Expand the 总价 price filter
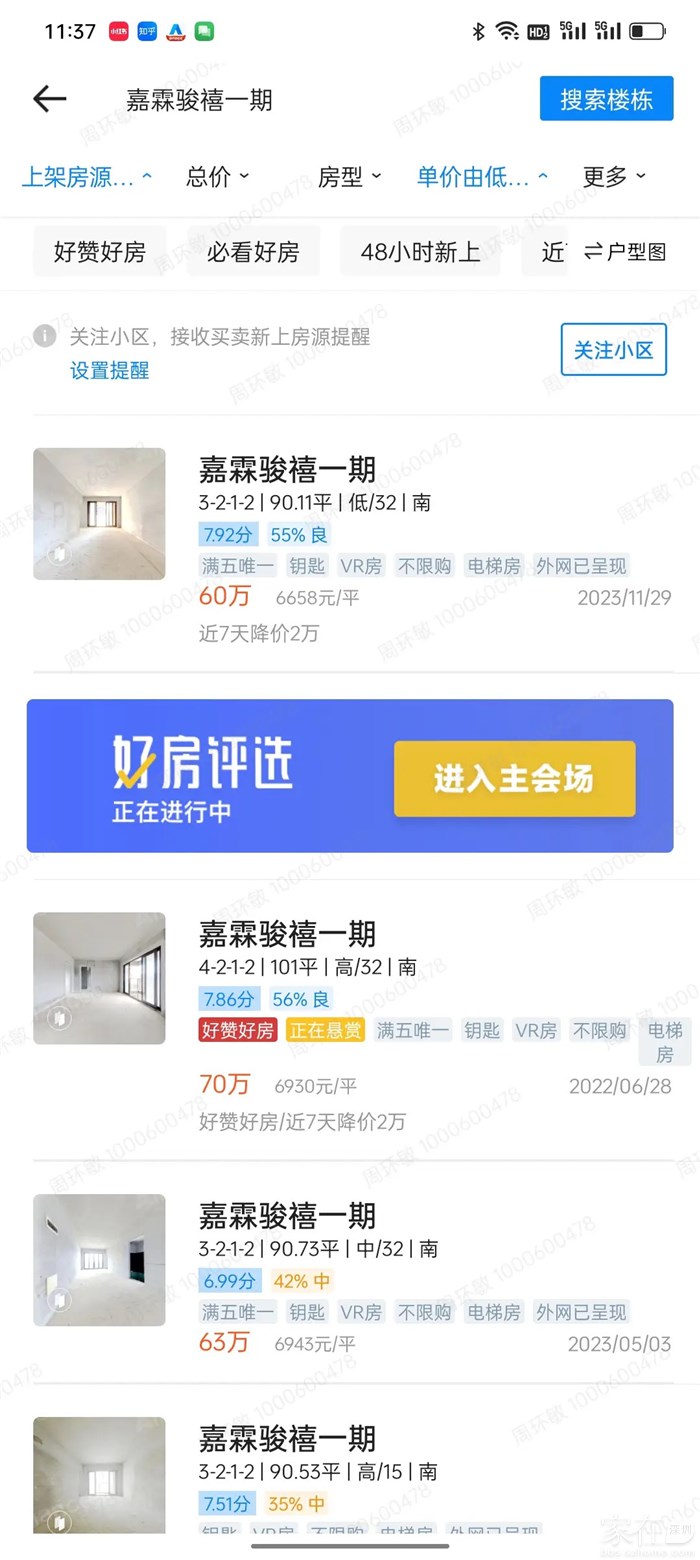 (217, 178)
